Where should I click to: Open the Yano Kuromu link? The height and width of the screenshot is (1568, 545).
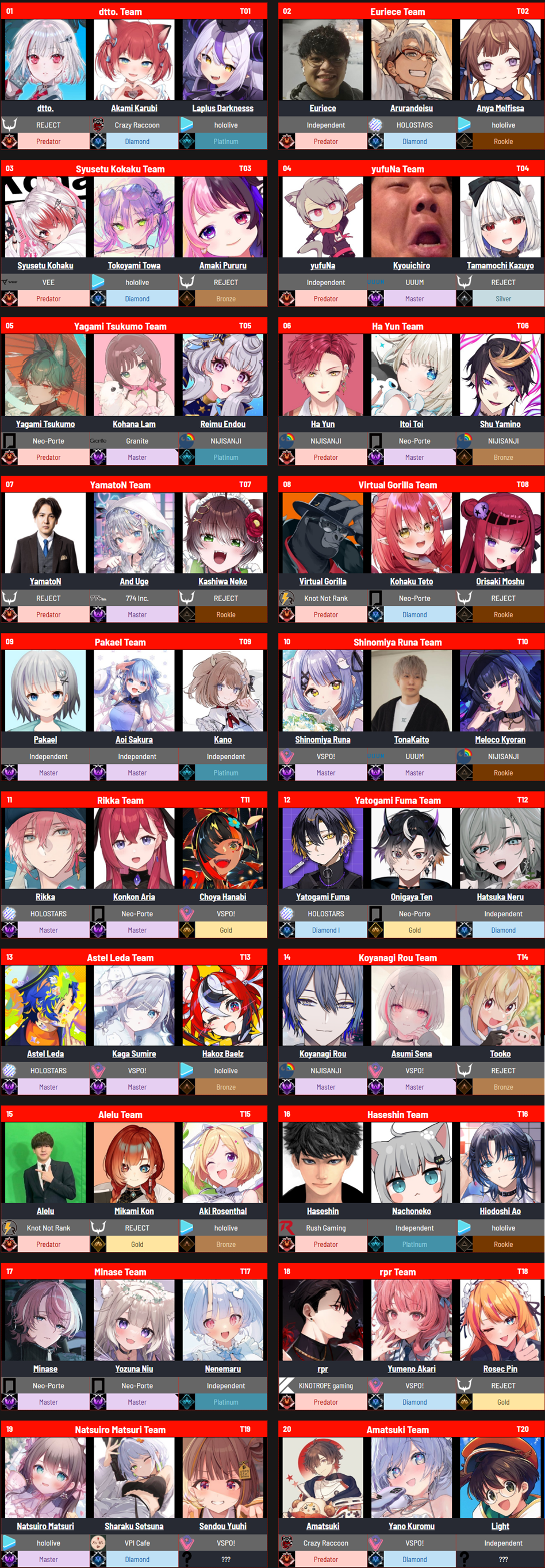tap(411, 1526)
